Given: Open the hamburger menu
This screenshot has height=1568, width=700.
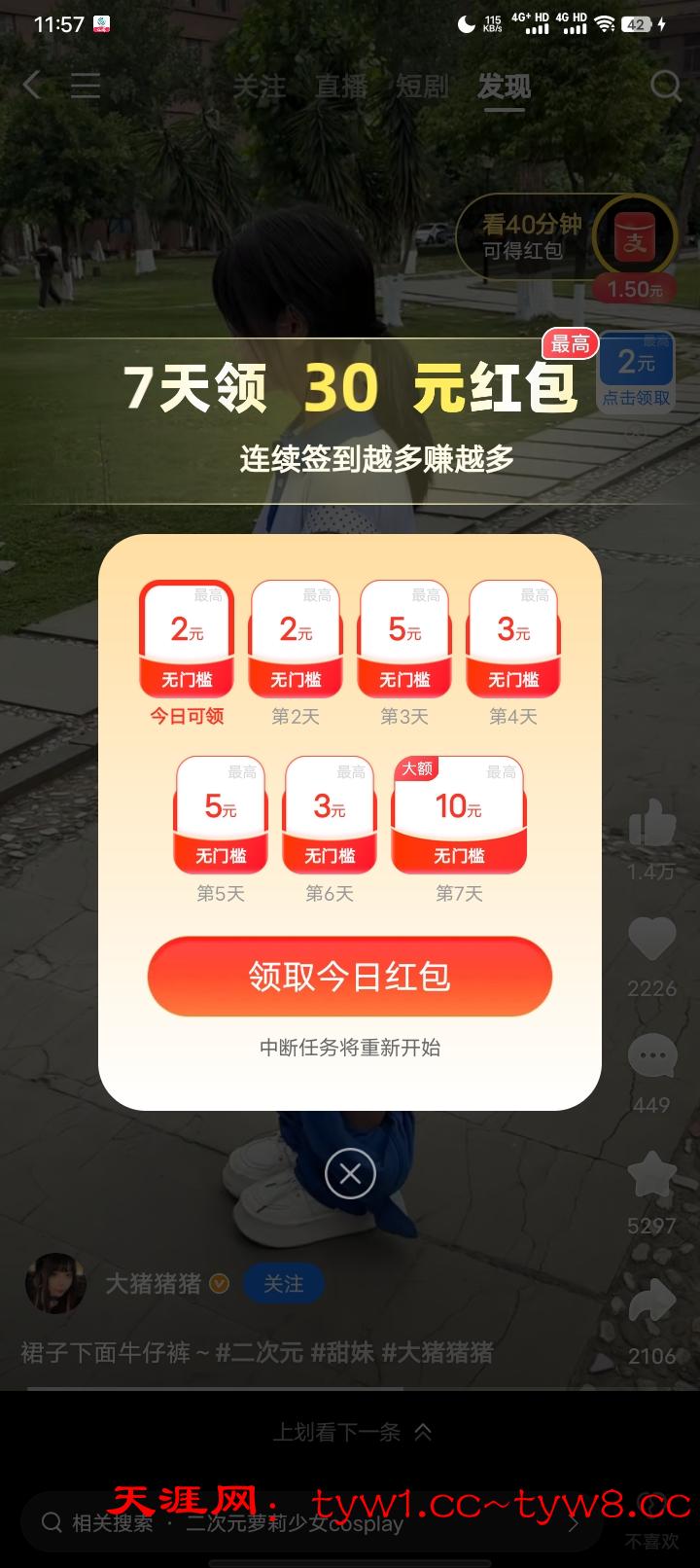Looking at the screenshot, I should tap(86, 86).
